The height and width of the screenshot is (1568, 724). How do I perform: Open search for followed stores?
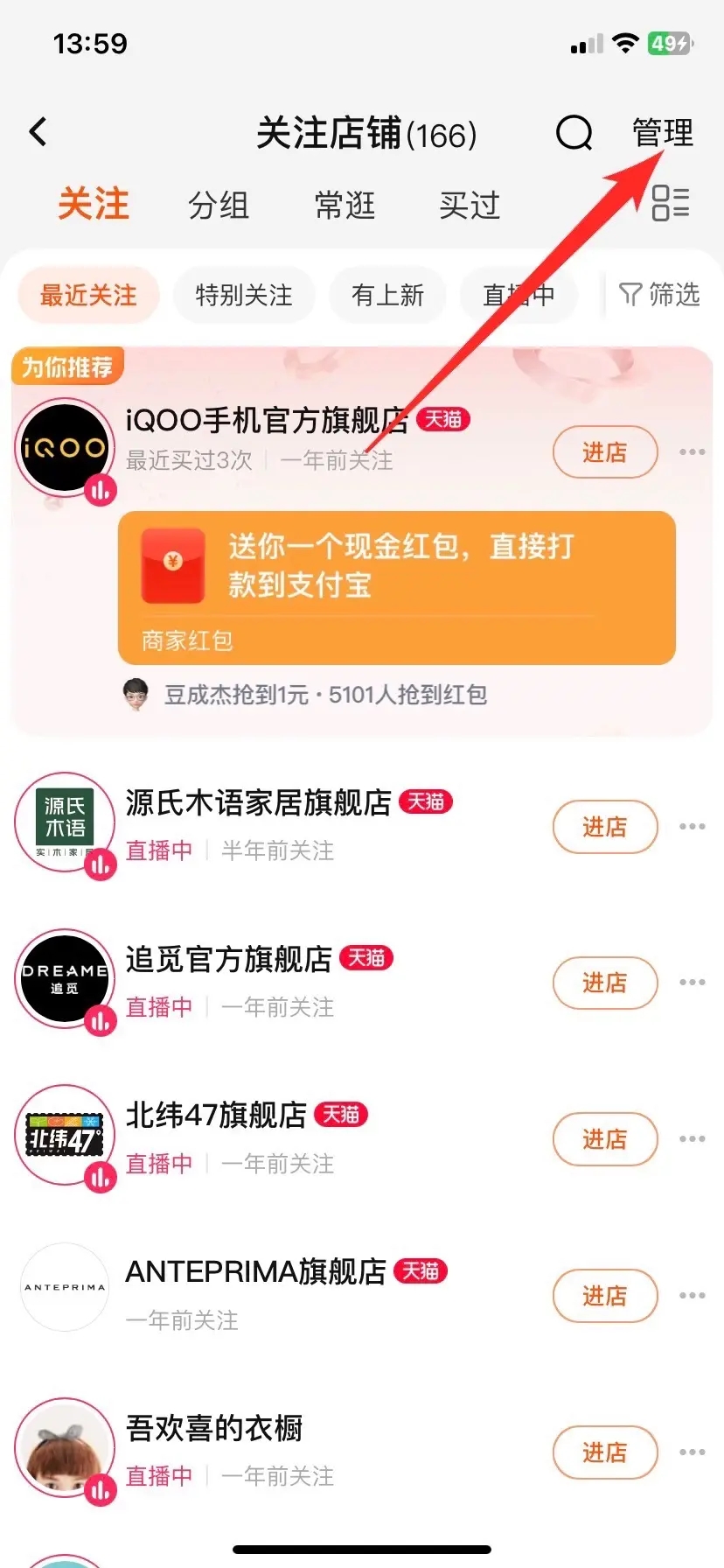[x=574, y=134]
